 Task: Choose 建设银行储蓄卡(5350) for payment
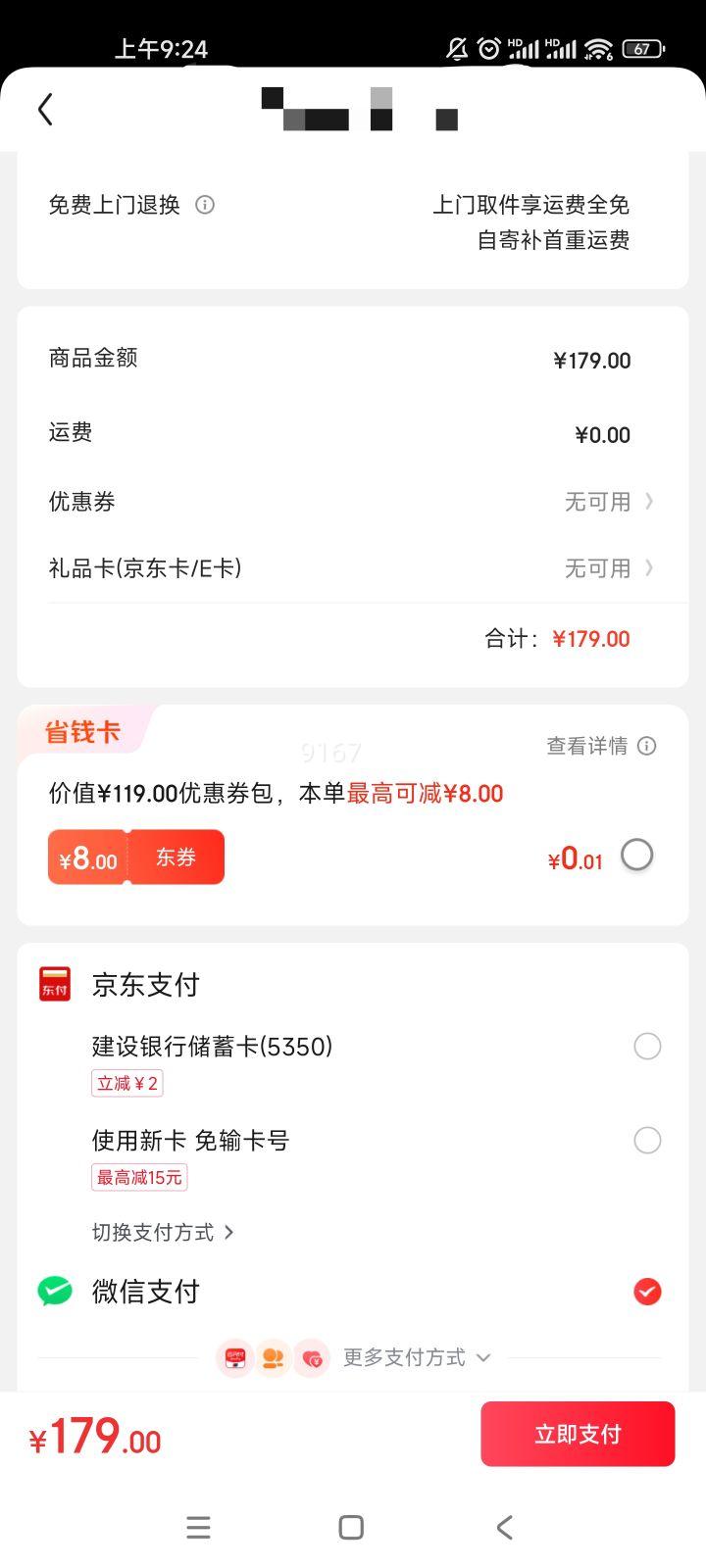pyautogui.click(x=647, y=1047)
